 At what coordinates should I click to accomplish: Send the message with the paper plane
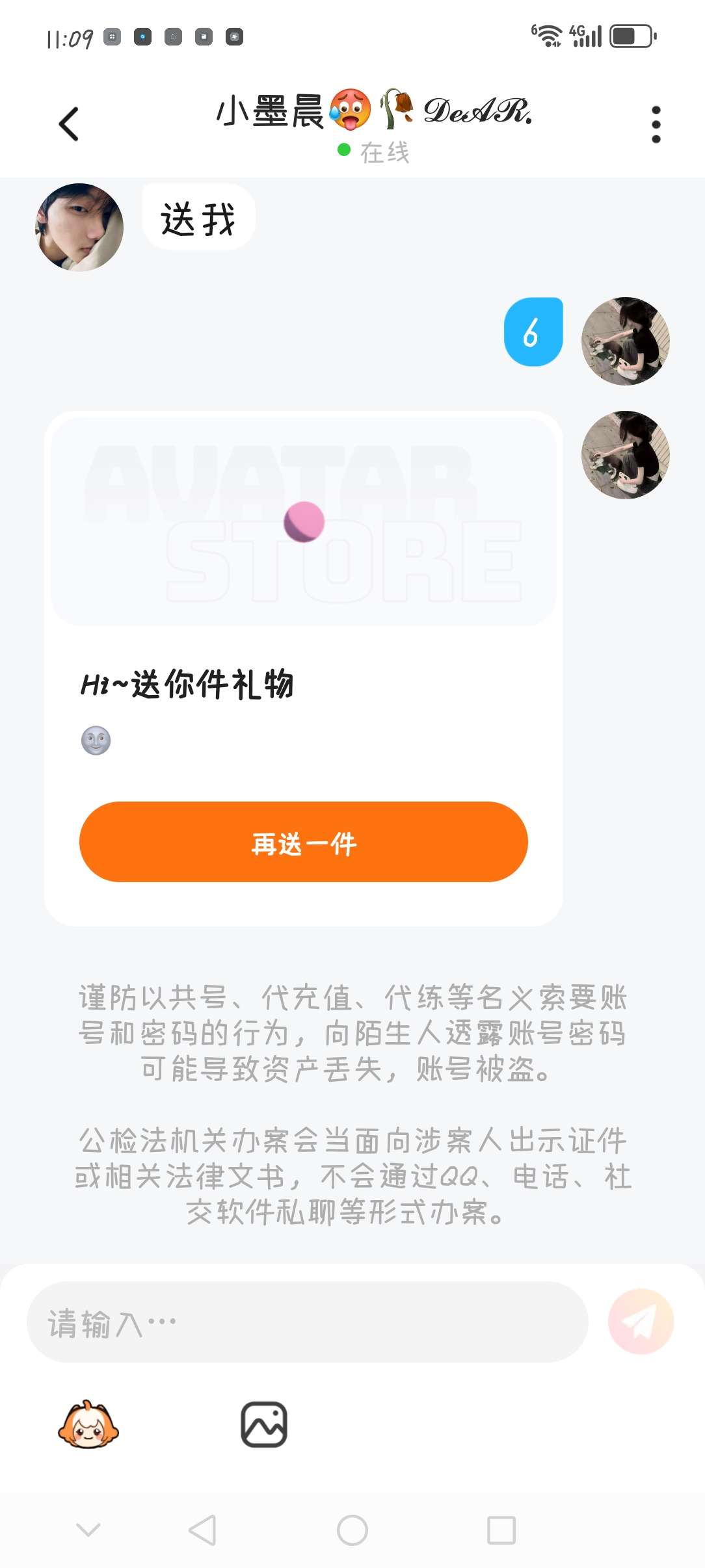[641, 1322]
